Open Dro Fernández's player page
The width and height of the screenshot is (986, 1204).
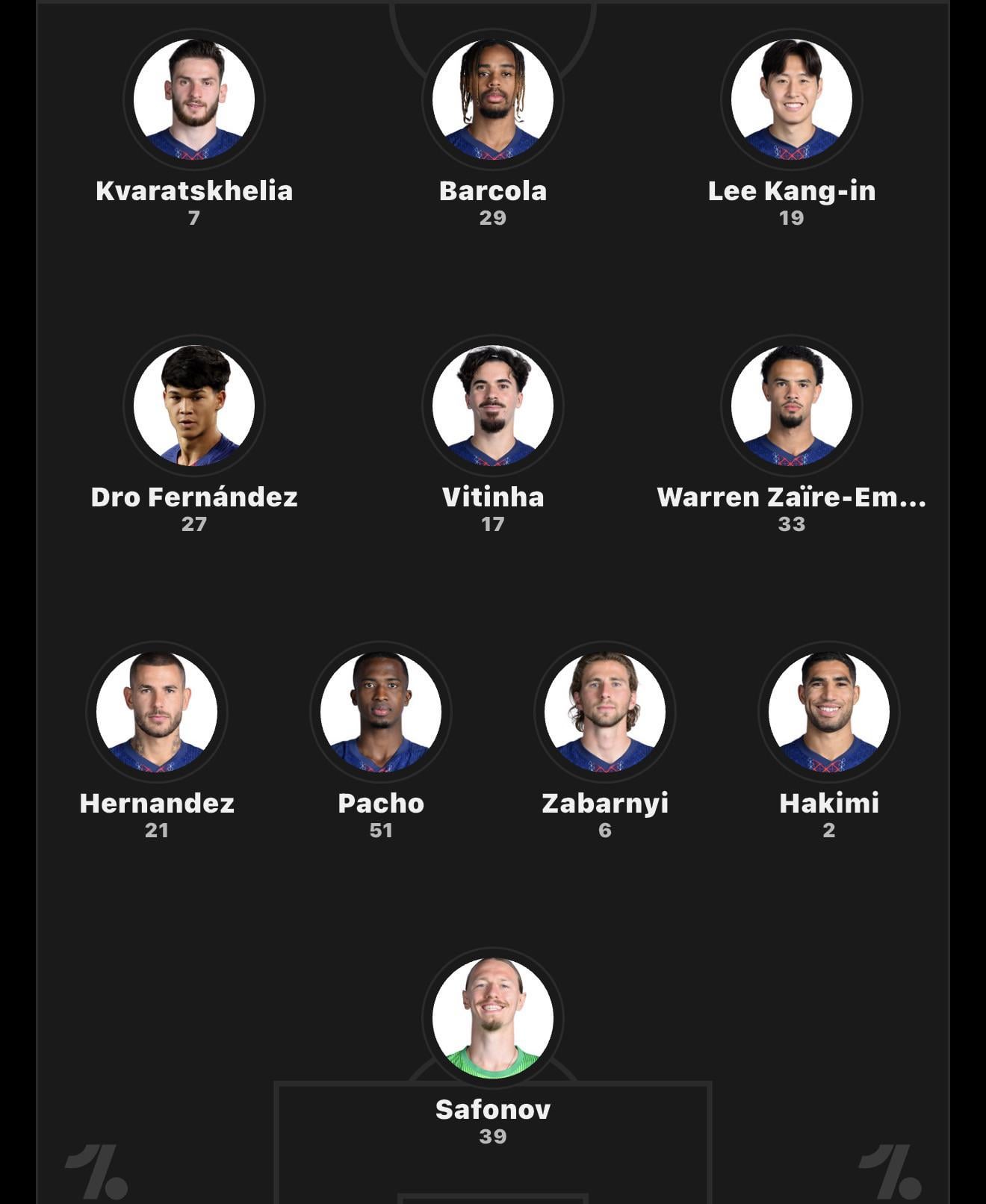point(194,406)
